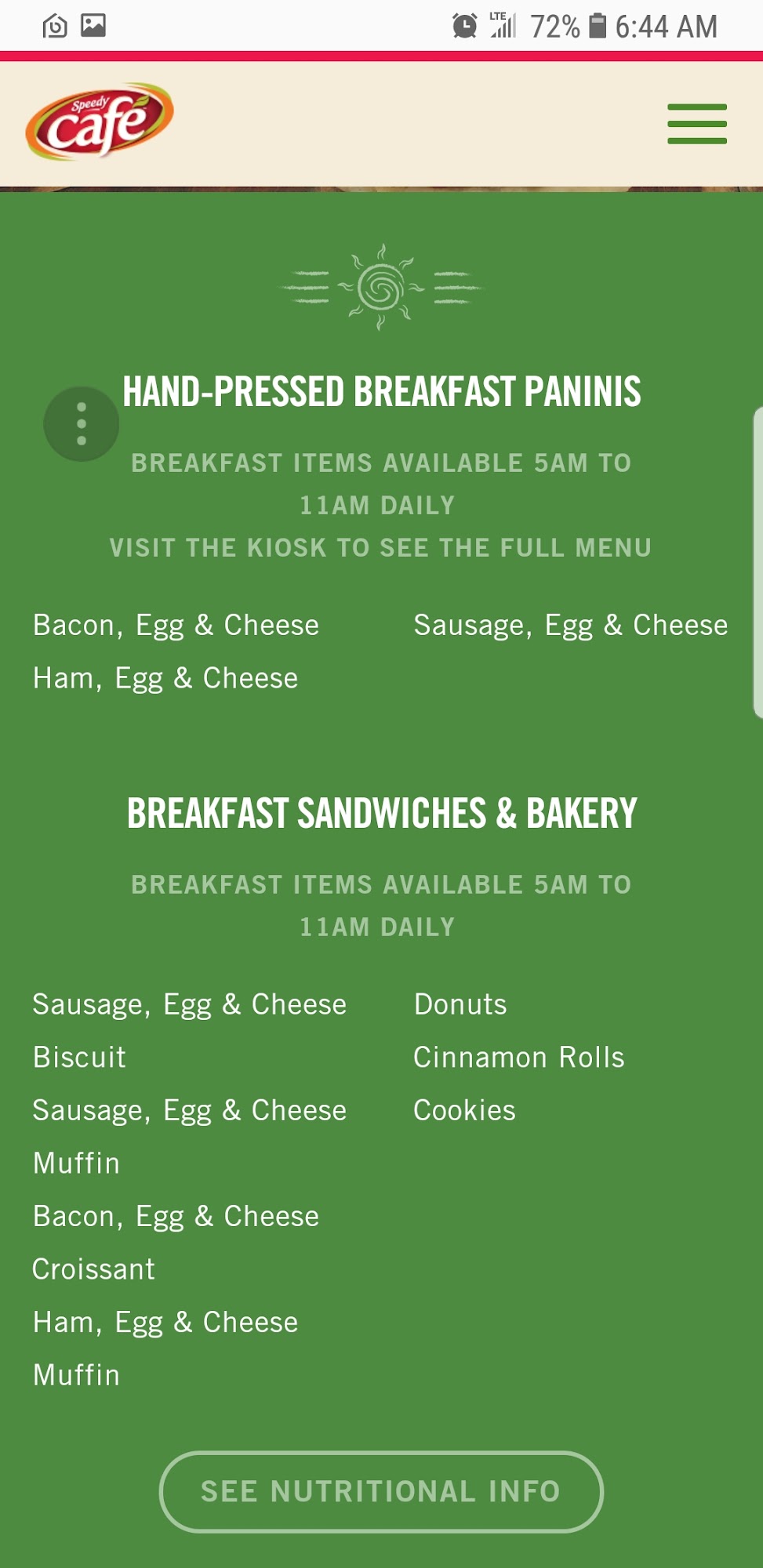The width and height of the screenshot is (763, 1568).
Task: Open the hamburger navigation menu
Action: 697,124
